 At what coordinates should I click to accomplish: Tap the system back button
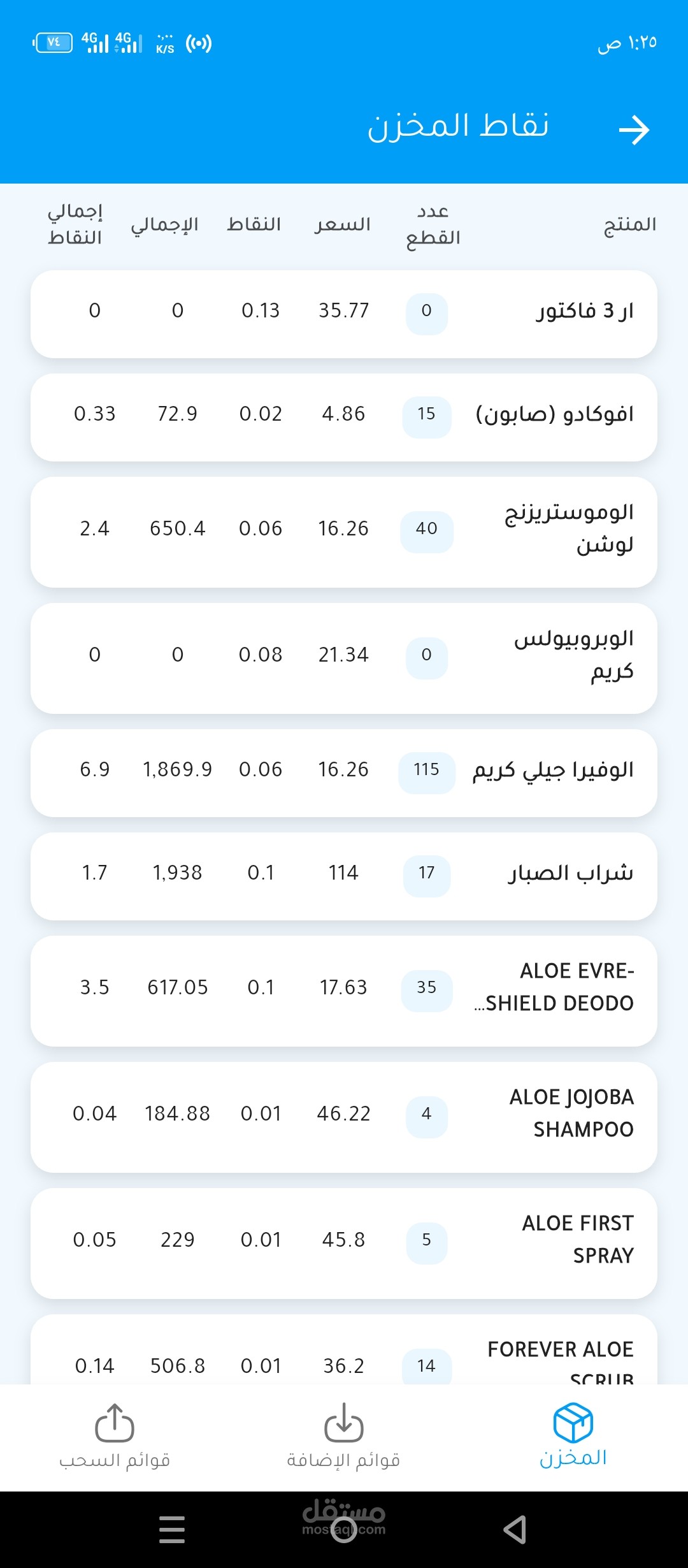(515, 1530)
